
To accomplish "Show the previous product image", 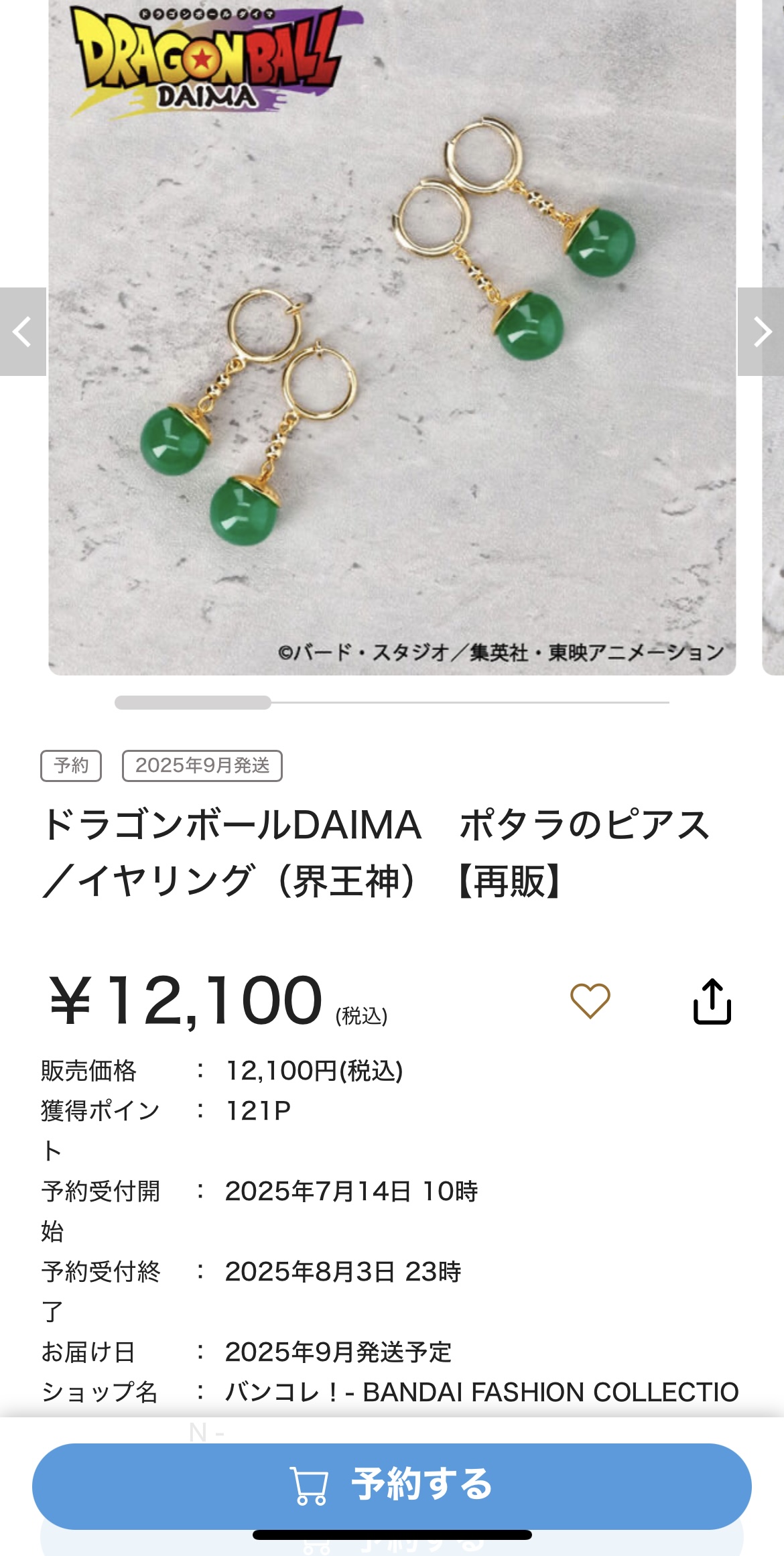I will [x=23, y=332].
